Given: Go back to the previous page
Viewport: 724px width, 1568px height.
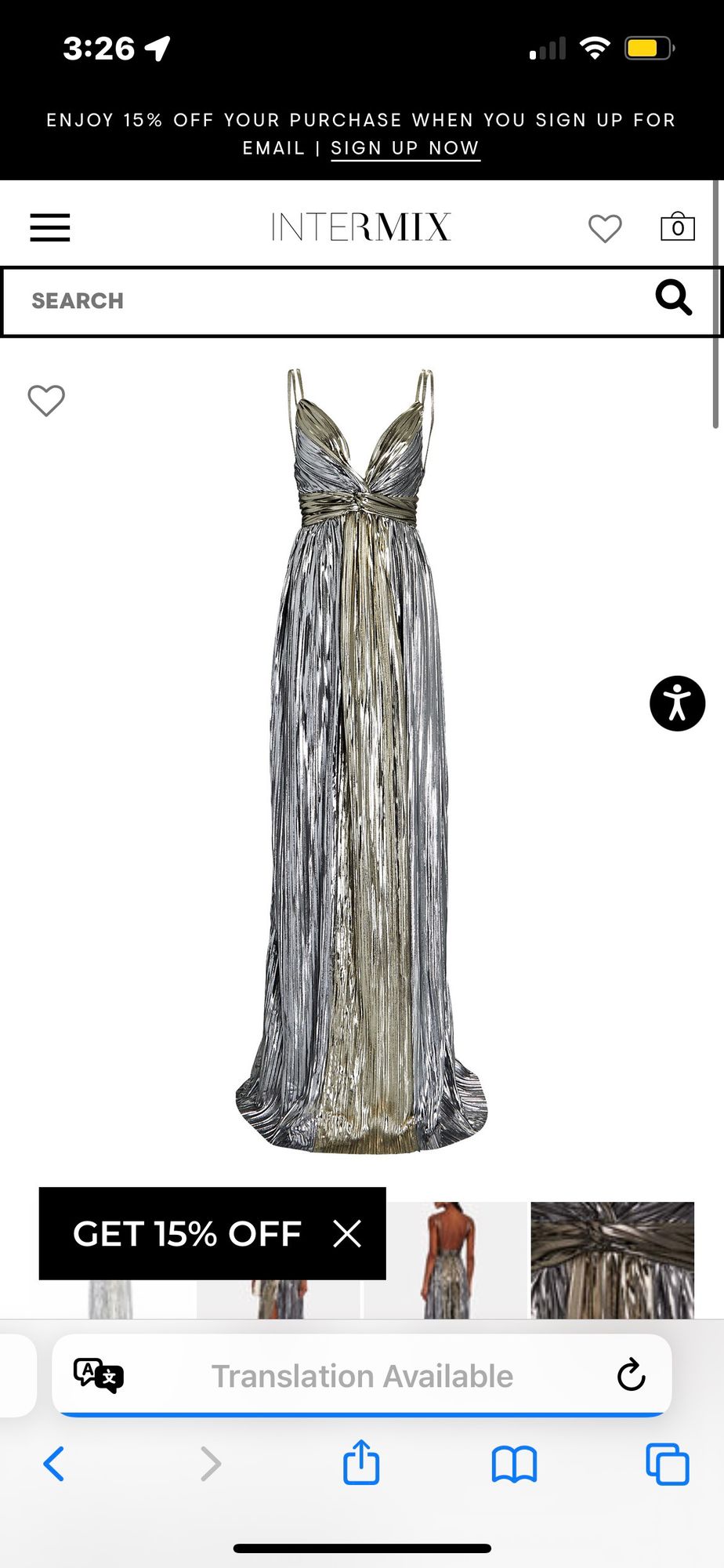Looking at the screenshot, I should 53,1464.
